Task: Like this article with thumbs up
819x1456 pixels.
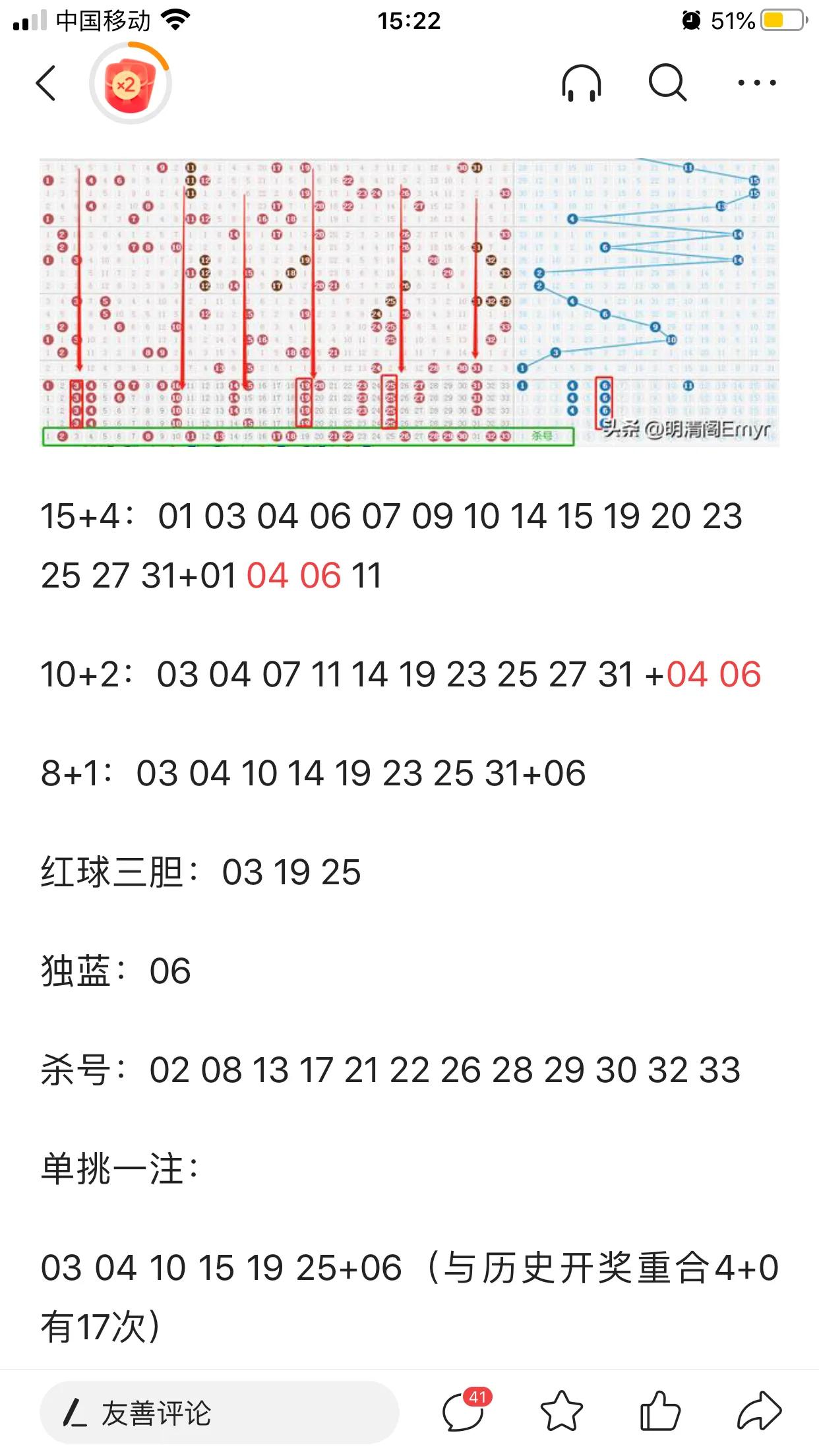Action: pyautogui.click(x=660, y=1410)
